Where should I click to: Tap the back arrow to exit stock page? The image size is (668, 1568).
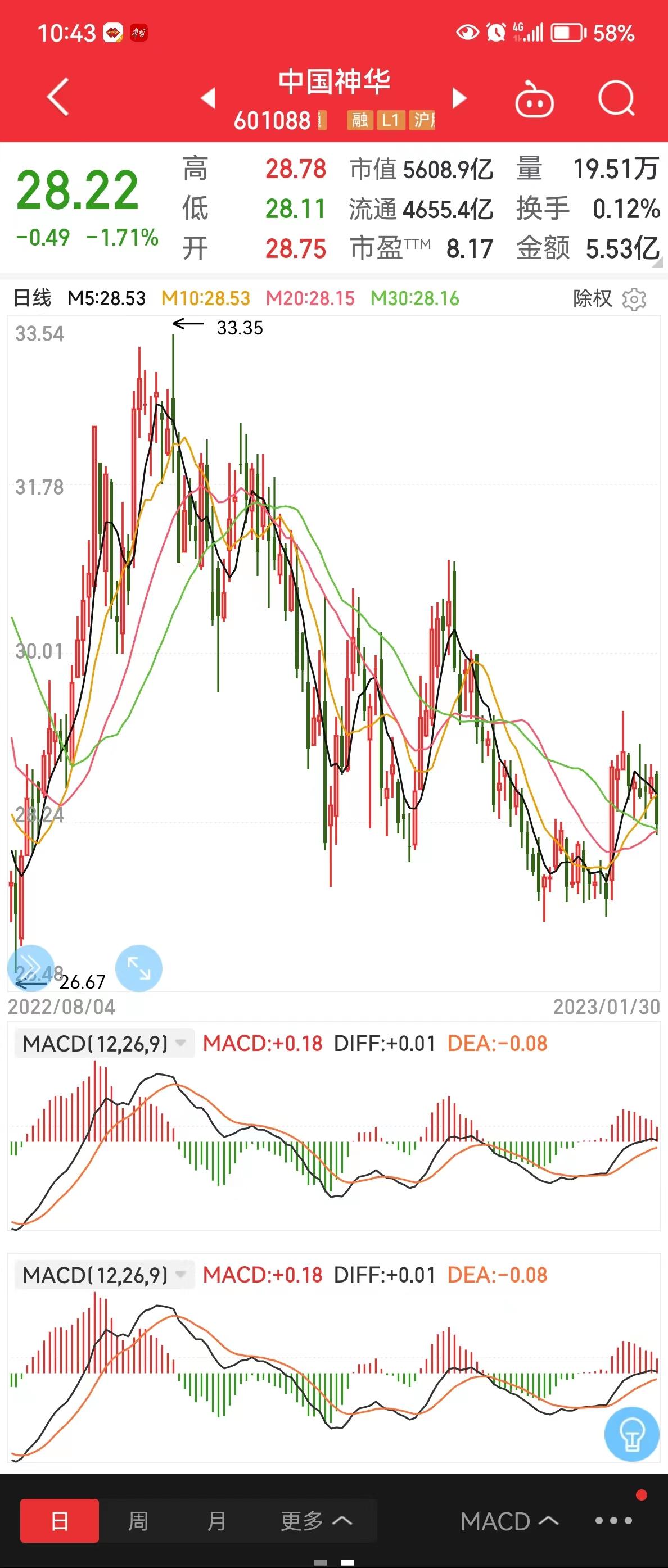tap(58, 97)
